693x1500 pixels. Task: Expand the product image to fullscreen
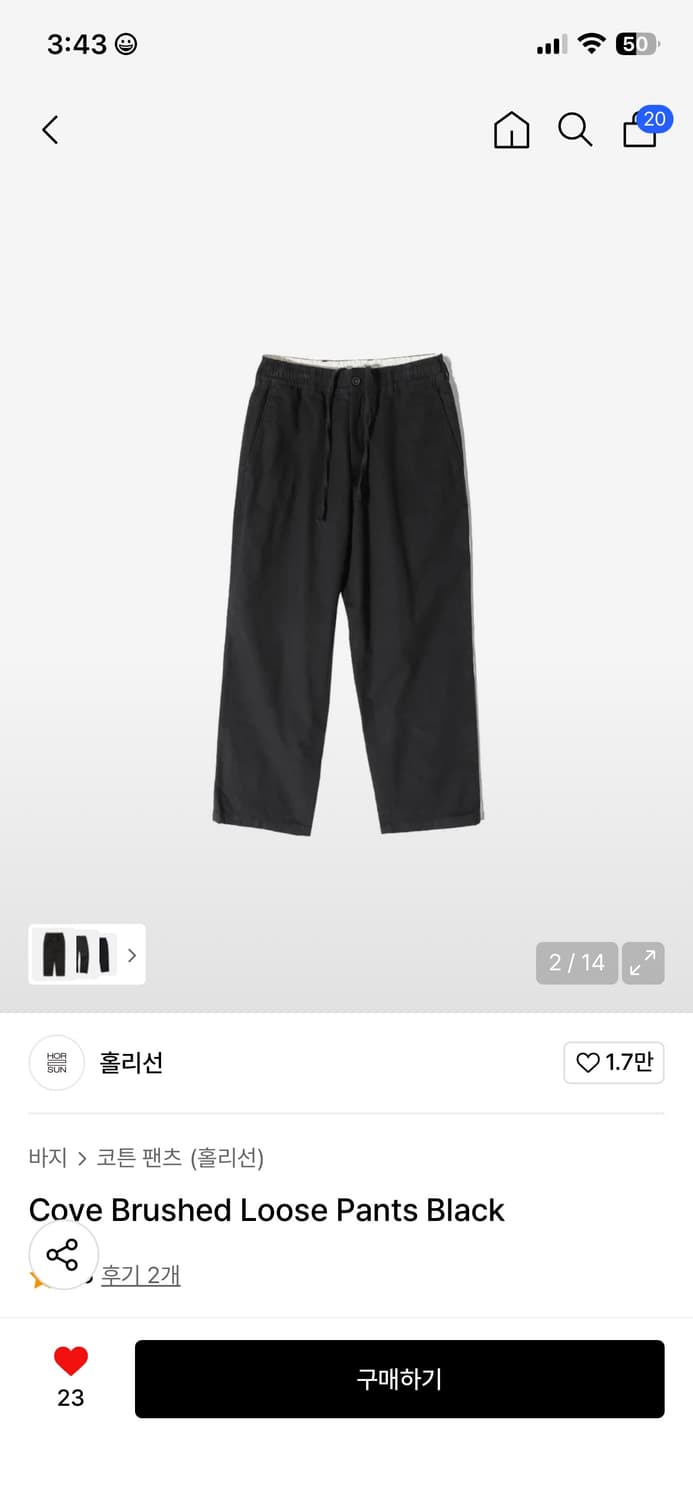[x=643, y=963]
